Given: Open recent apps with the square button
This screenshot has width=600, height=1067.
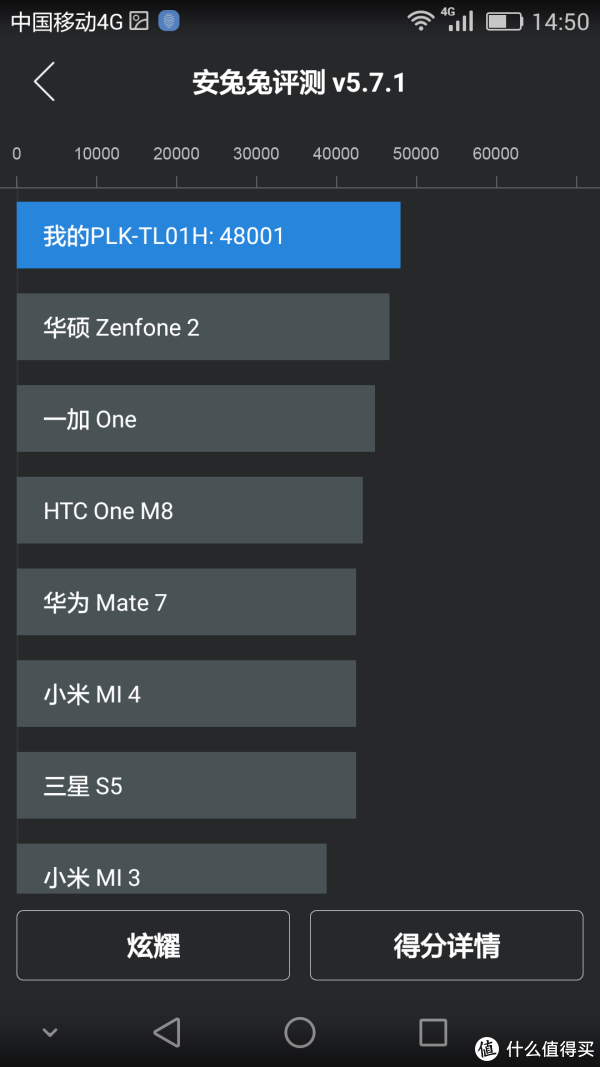Looking at the screenshot, I should click(433, 1032).
